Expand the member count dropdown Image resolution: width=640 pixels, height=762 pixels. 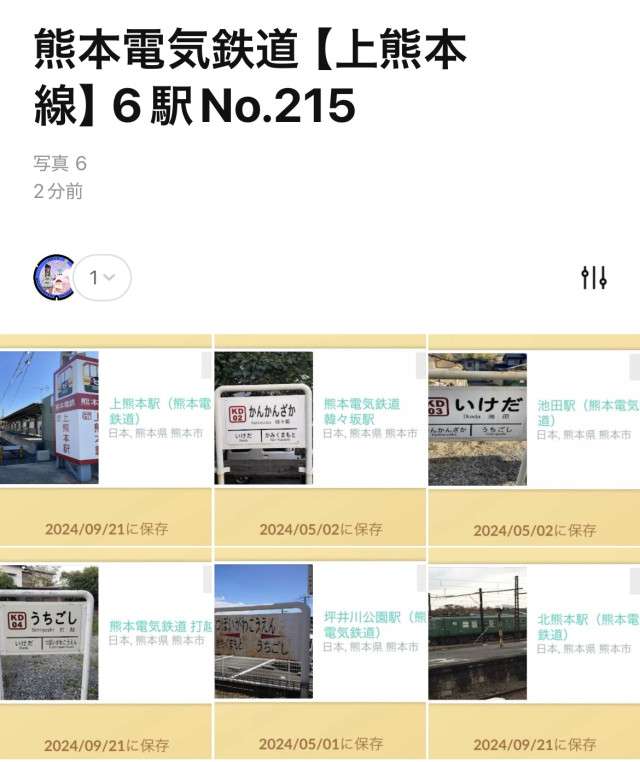coord(102,278)
